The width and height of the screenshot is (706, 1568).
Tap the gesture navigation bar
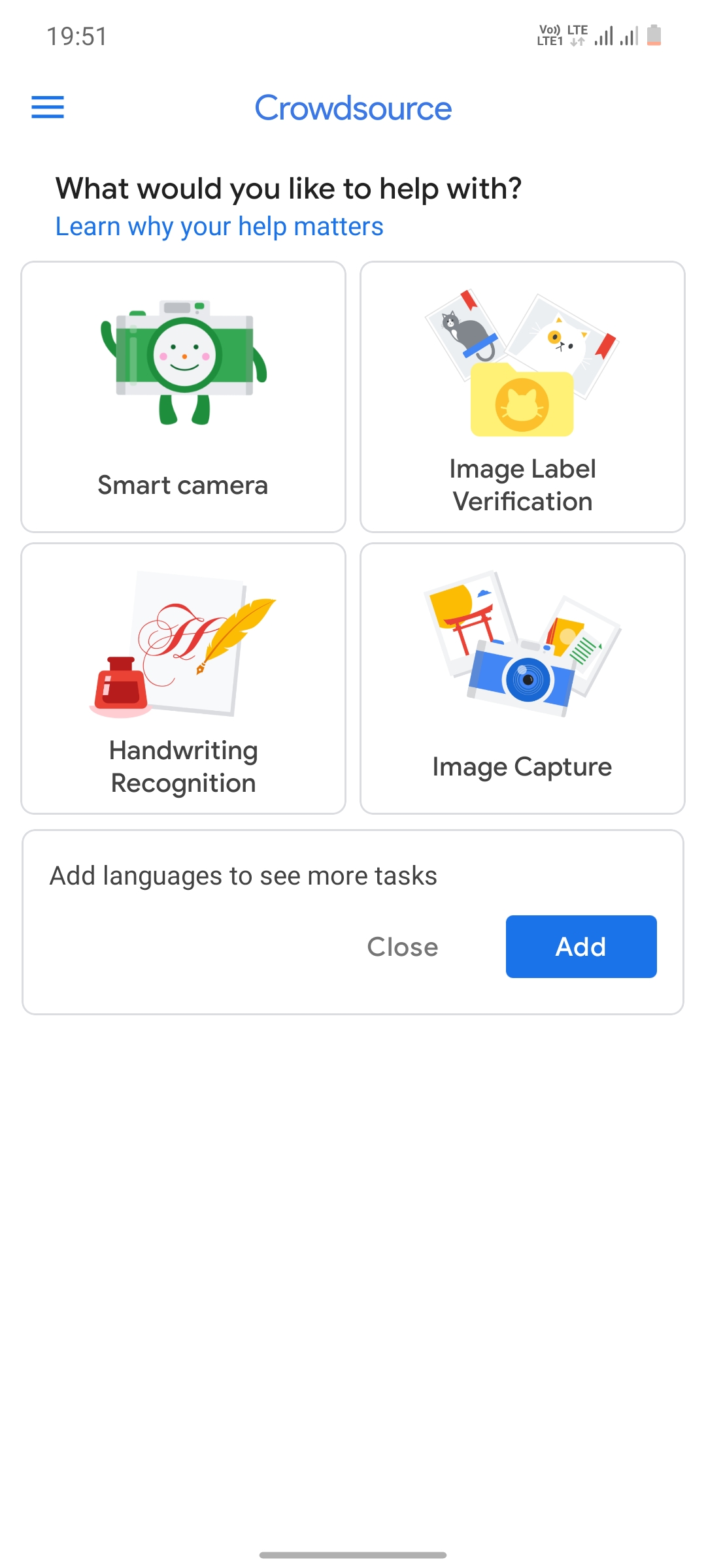pos(353,1553)
